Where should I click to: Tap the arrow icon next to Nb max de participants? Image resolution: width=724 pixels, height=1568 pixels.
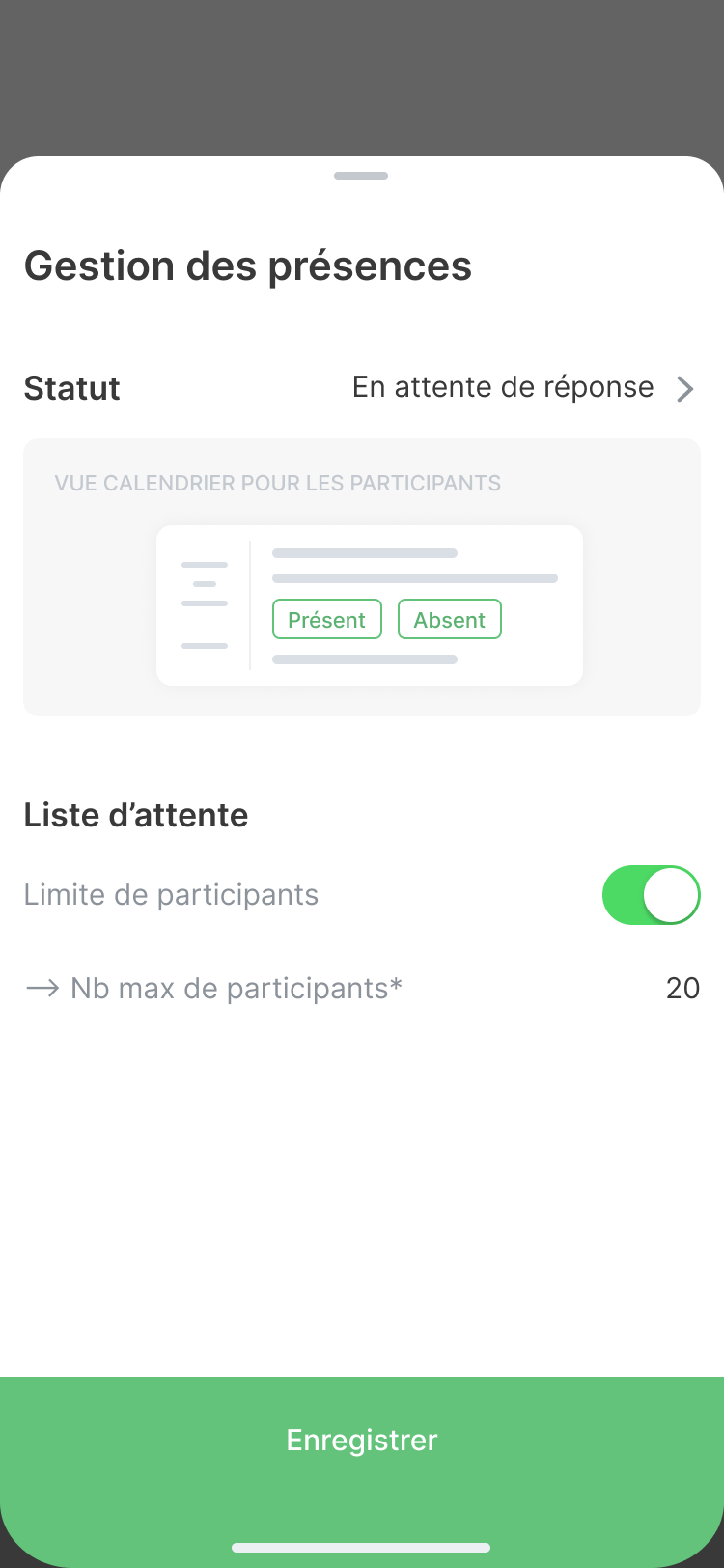pos(42,988)
